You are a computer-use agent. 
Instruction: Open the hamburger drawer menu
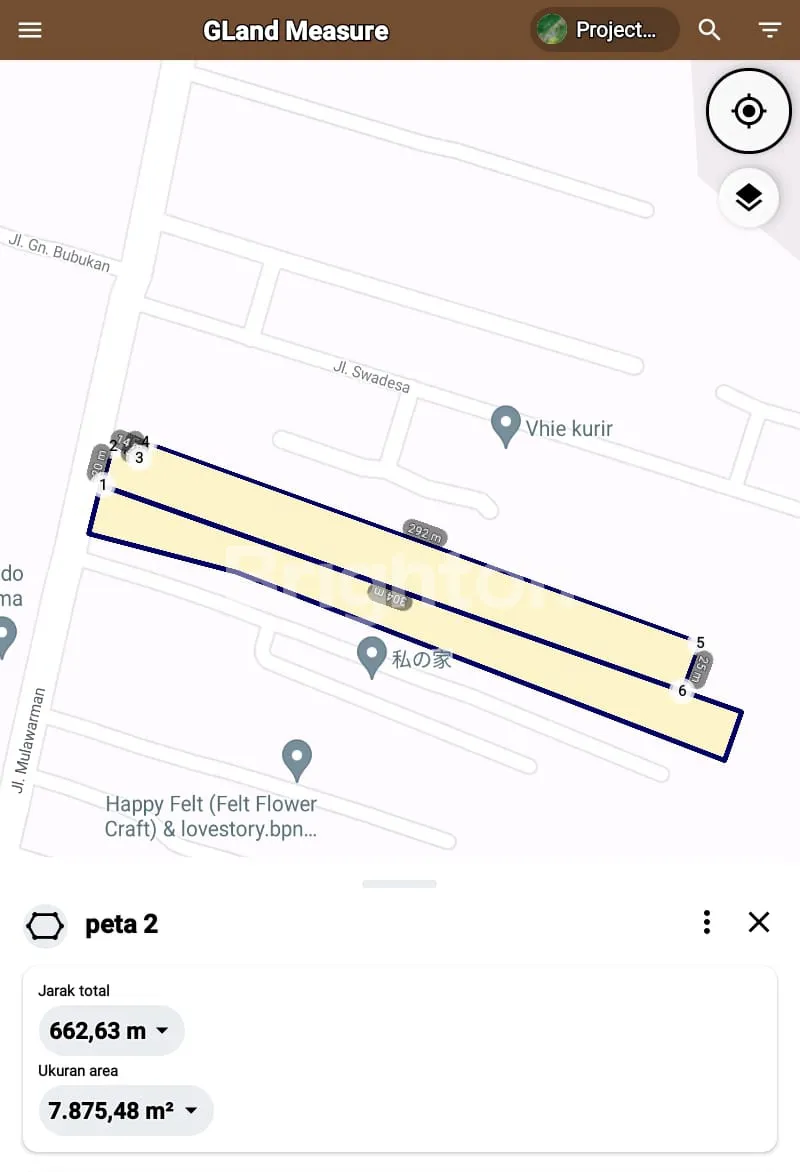[x=30, y=30]
